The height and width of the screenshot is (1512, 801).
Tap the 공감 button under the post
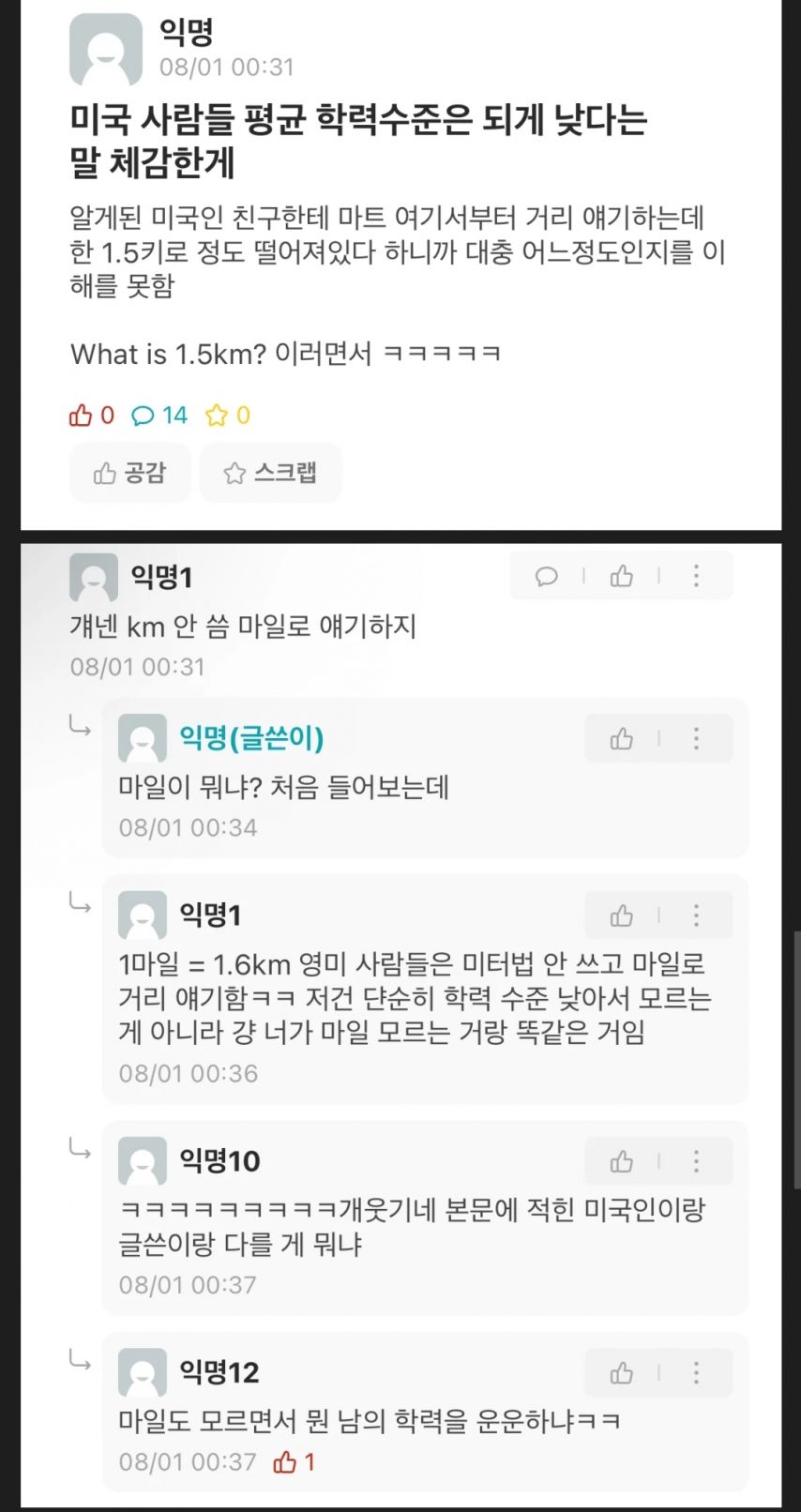click(130, 473)
